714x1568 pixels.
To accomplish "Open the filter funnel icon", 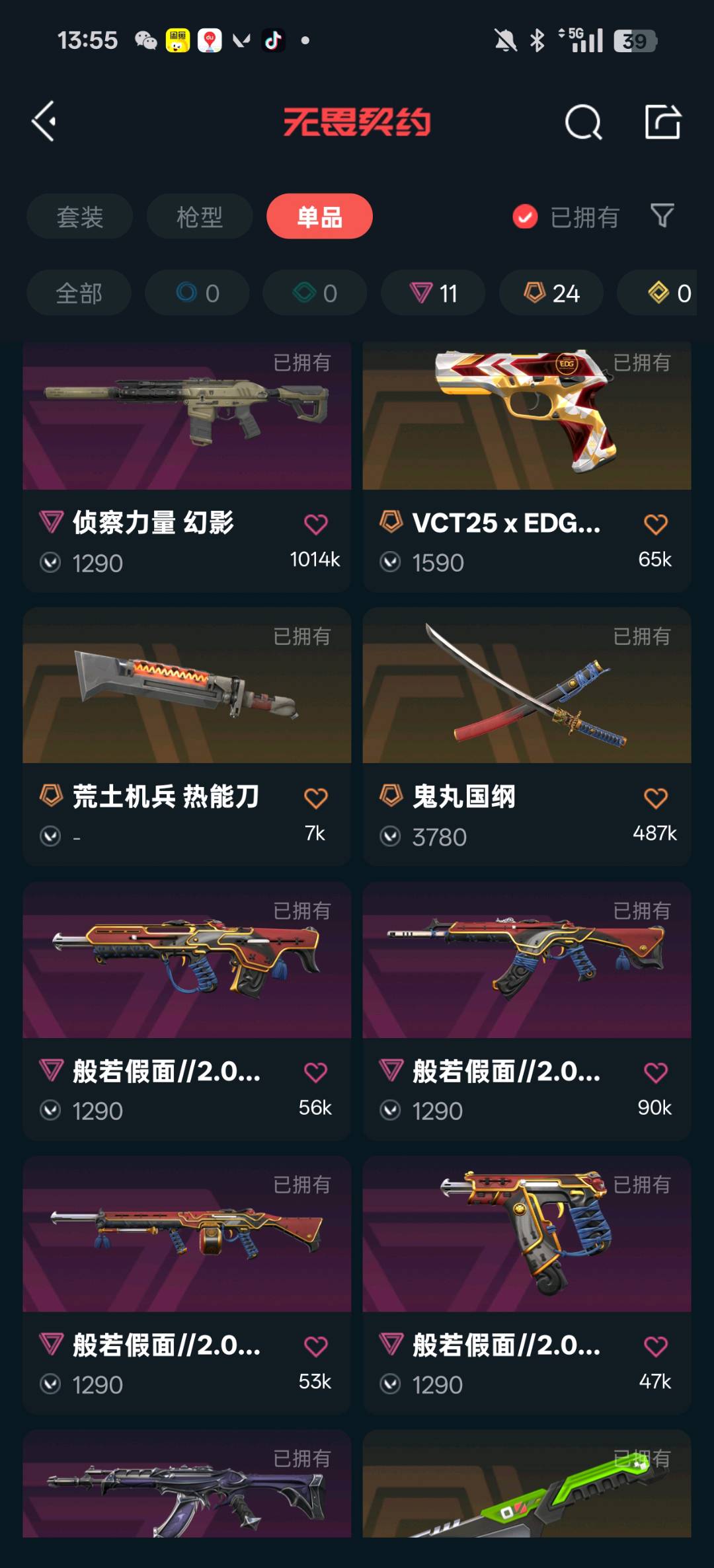I will click(x=662, y=215).
